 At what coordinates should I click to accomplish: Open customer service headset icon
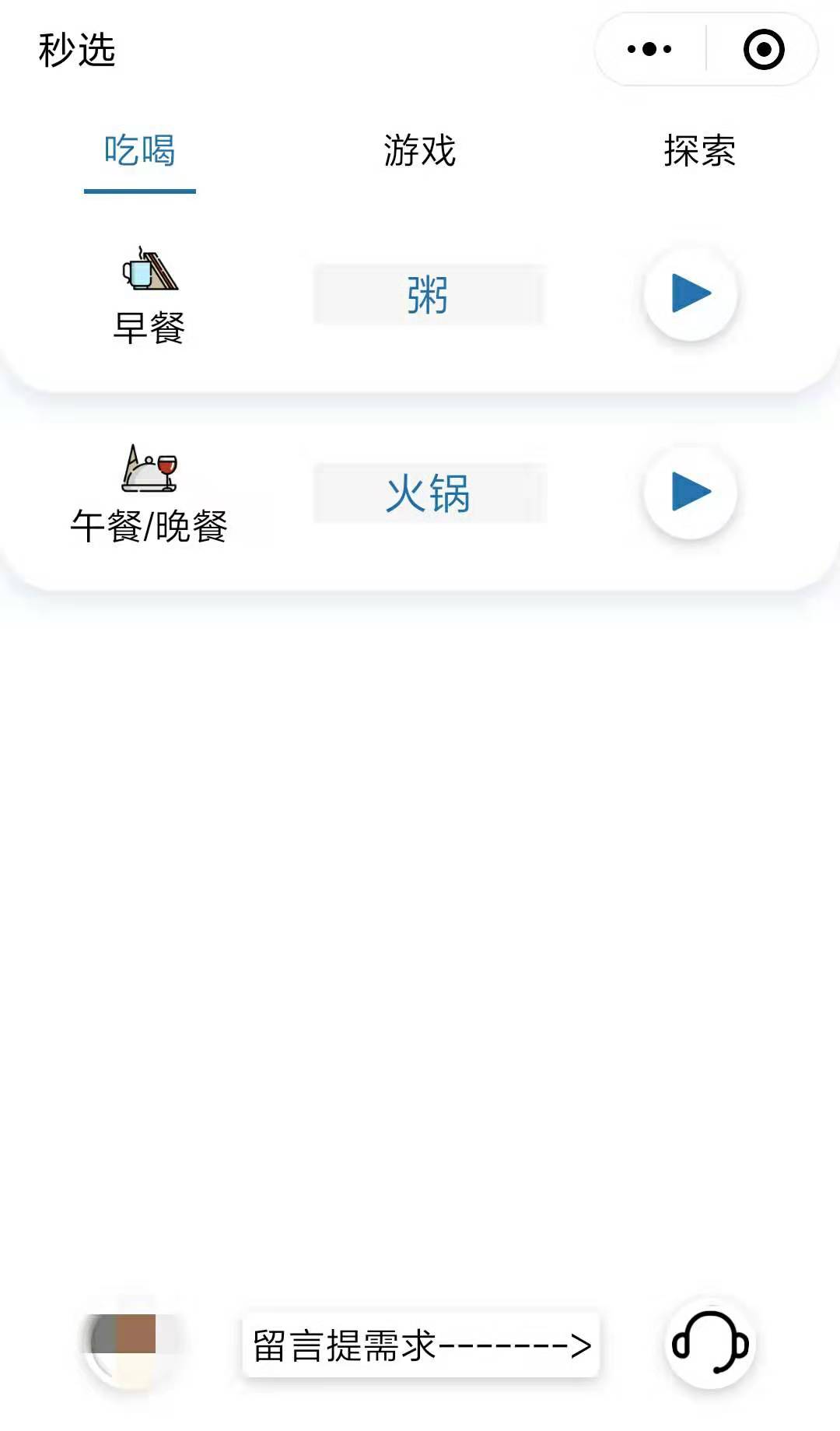coord(710,1343)
